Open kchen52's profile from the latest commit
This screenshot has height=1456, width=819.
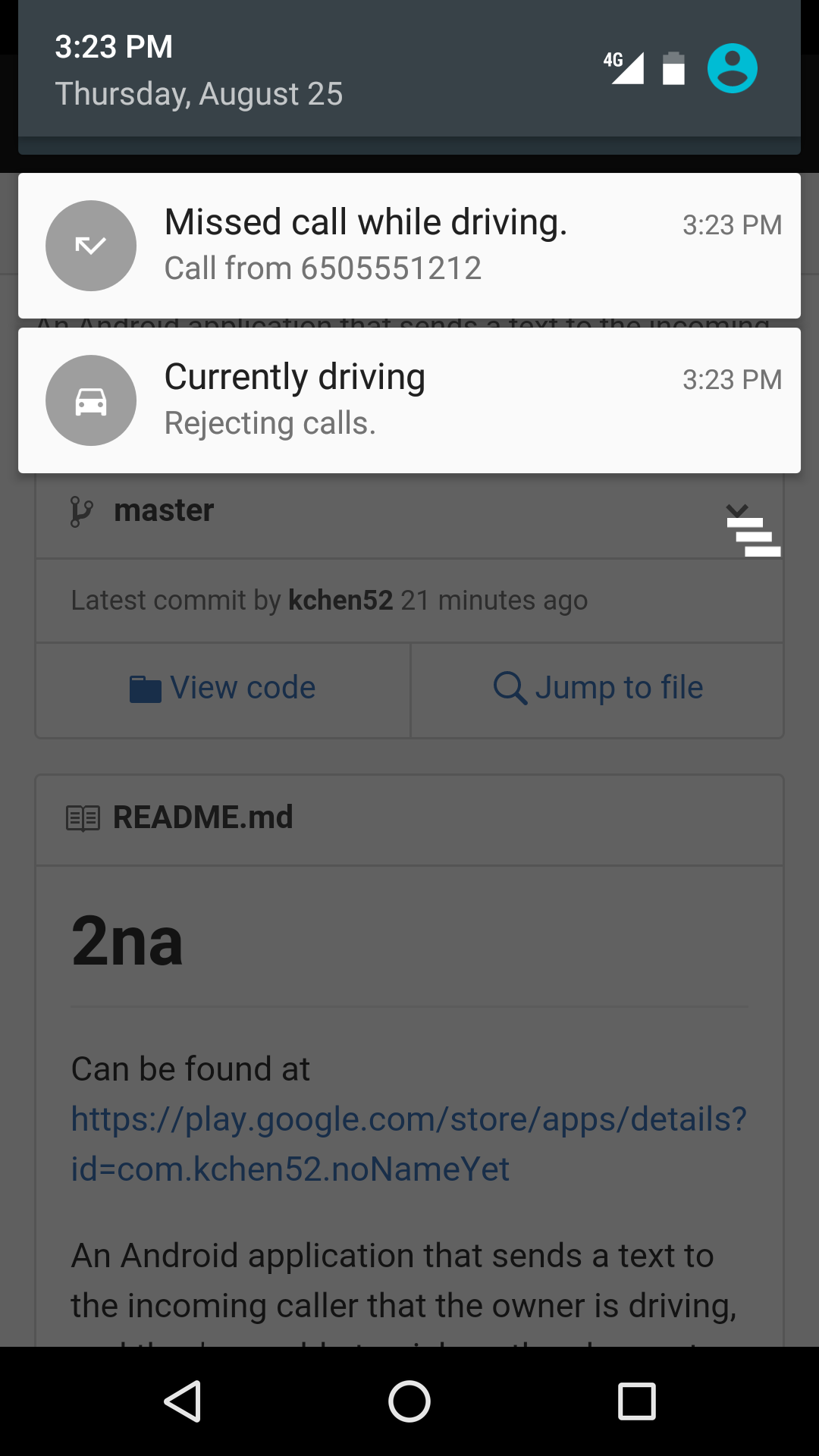pyautogui.click(x=340, y=601)
